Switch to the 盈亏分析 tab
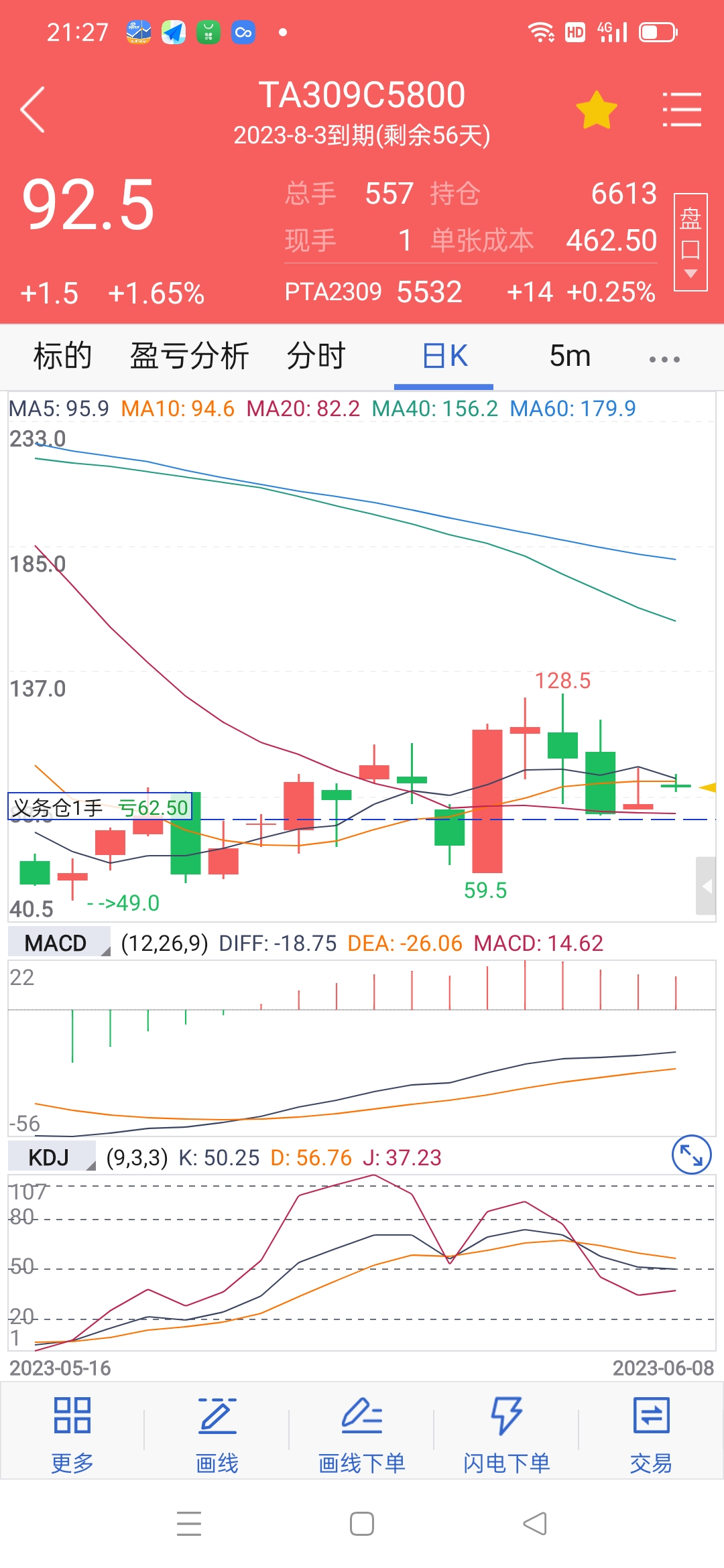This screenshot has height=1568, width=724. [189, 356]
